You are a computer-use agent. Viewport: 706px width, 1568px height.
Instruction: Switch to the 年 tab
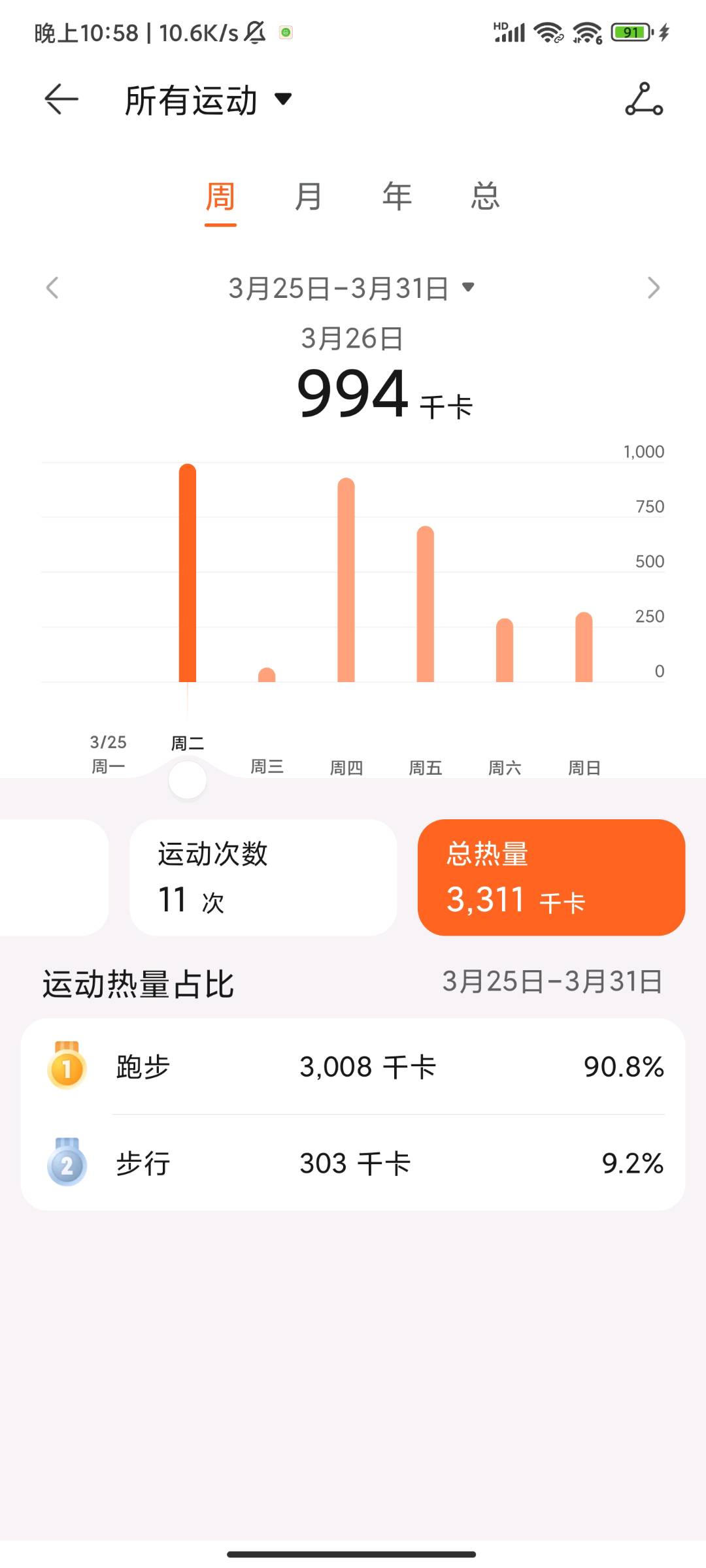397,197
